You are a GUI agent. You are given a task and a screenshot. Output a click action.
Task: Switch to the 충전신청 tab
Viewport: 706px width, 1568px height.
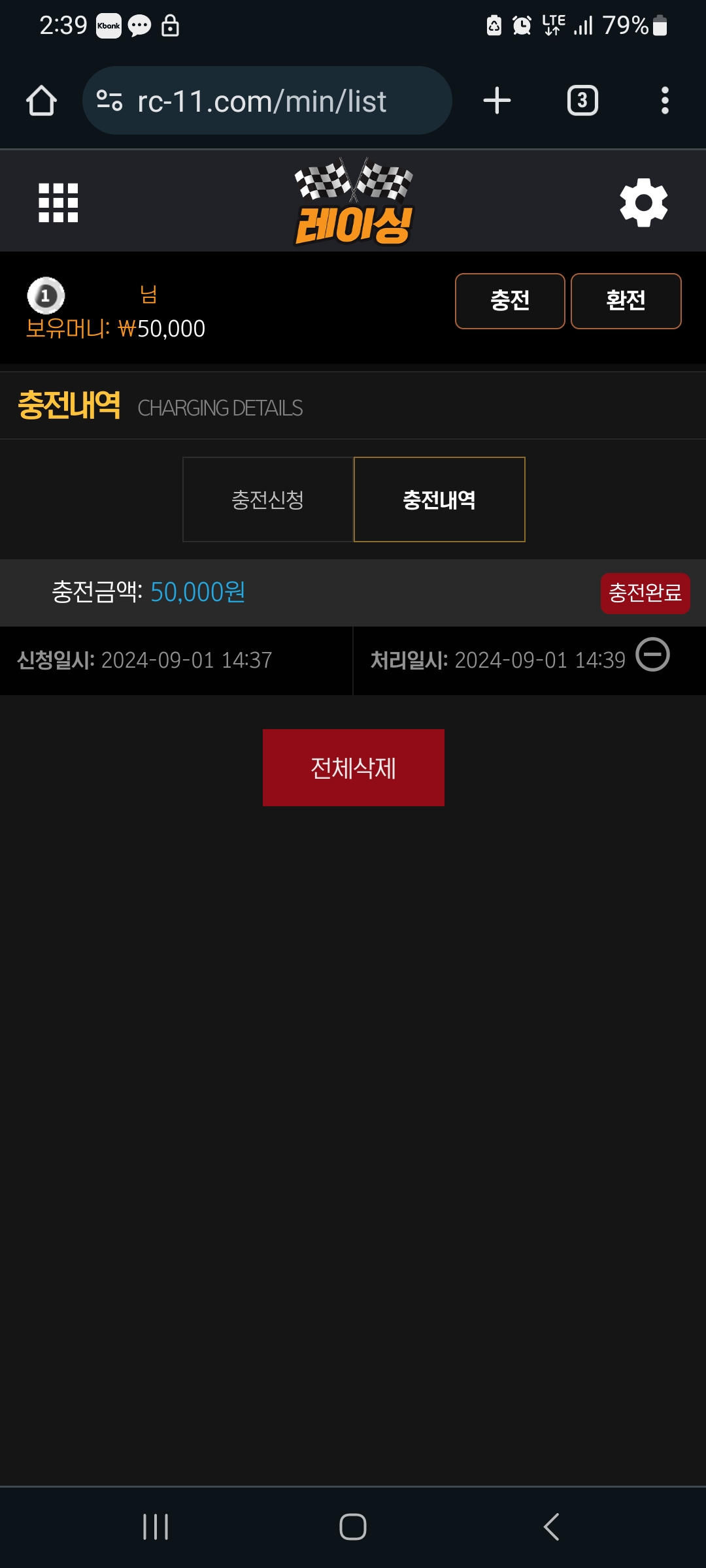(x=268, y=500)
